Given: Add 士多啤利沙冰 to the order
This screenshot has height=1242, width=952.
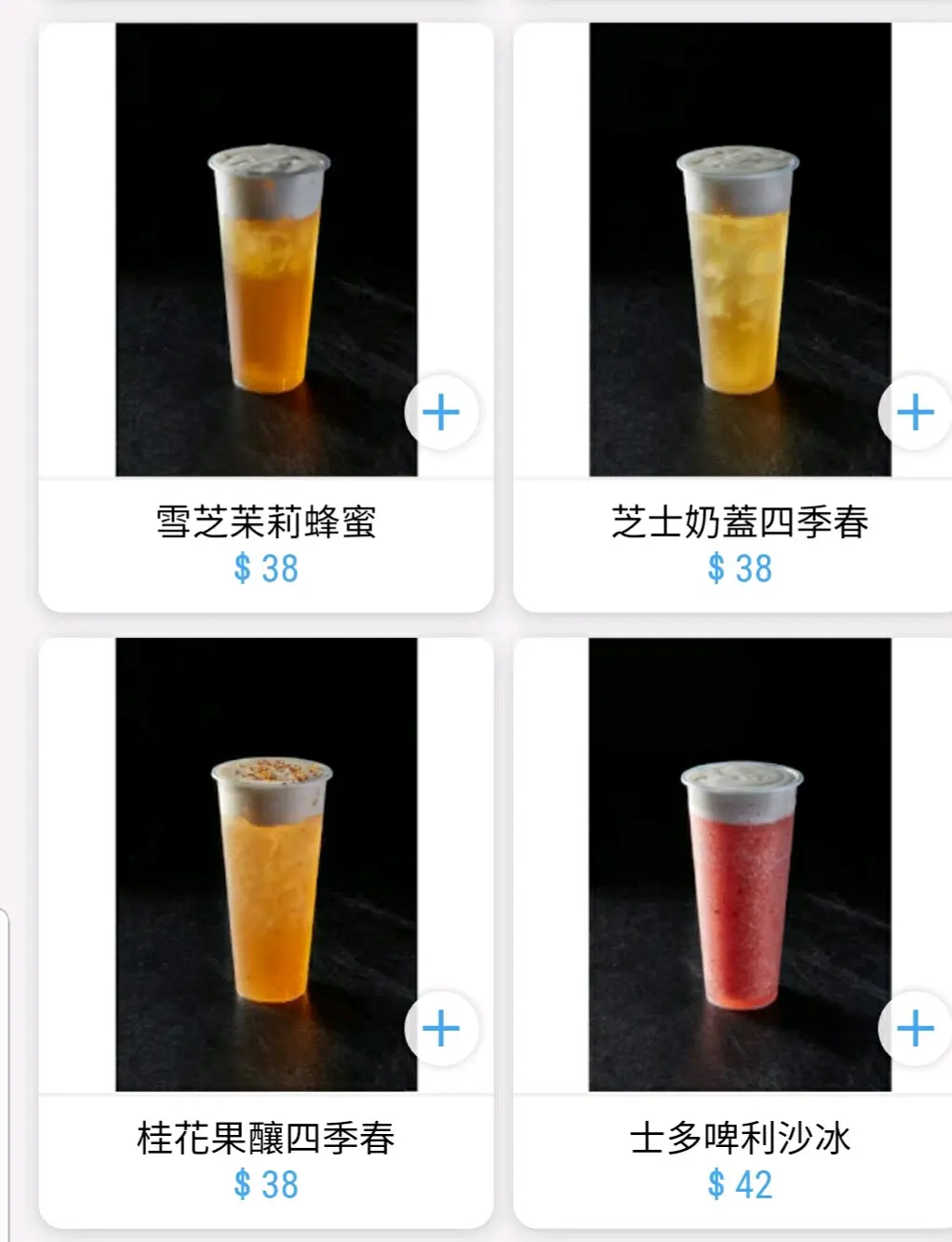Looking at the screenshot, I should tap(915, 1029).
